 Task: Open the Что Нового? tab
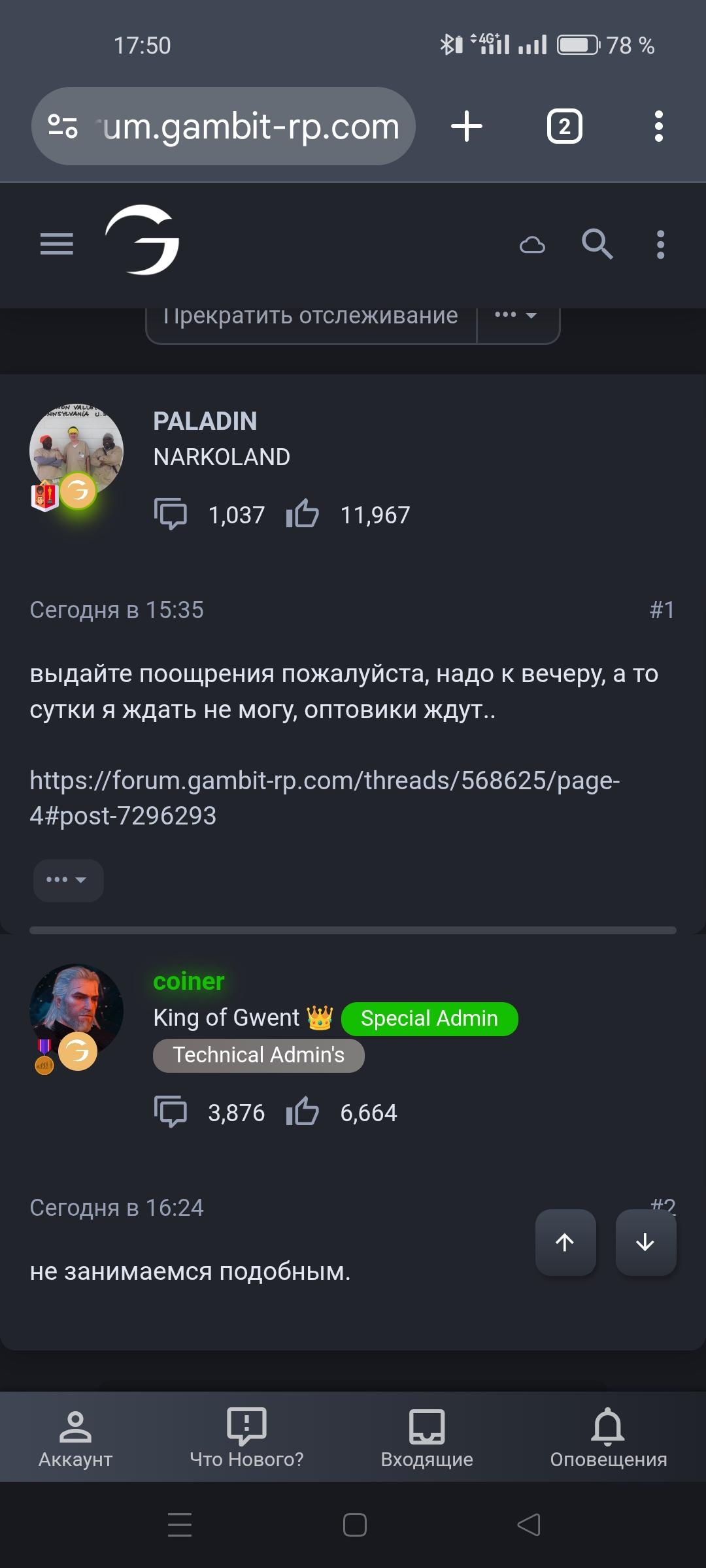[246, 1438]
